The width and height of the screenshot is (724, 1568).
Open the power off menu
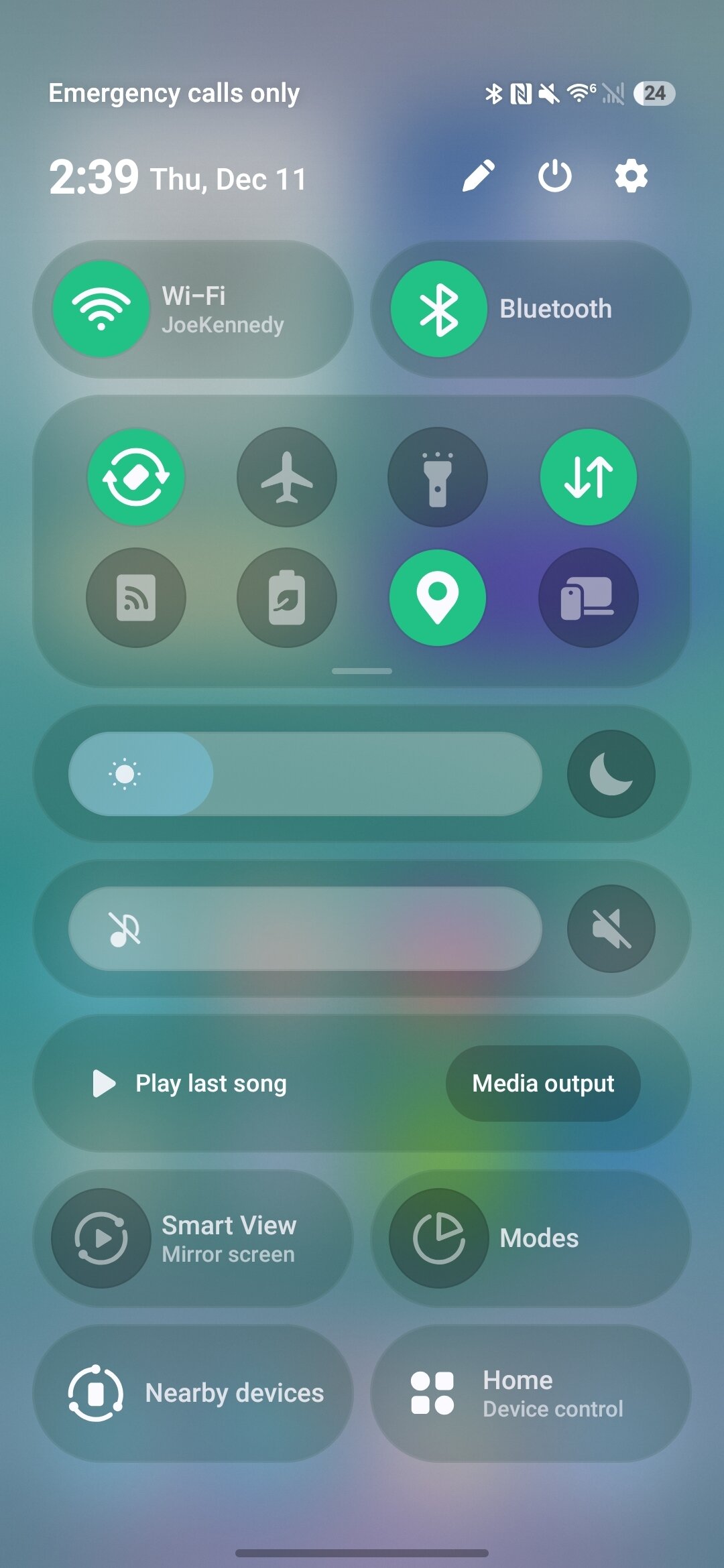point(554,176)
